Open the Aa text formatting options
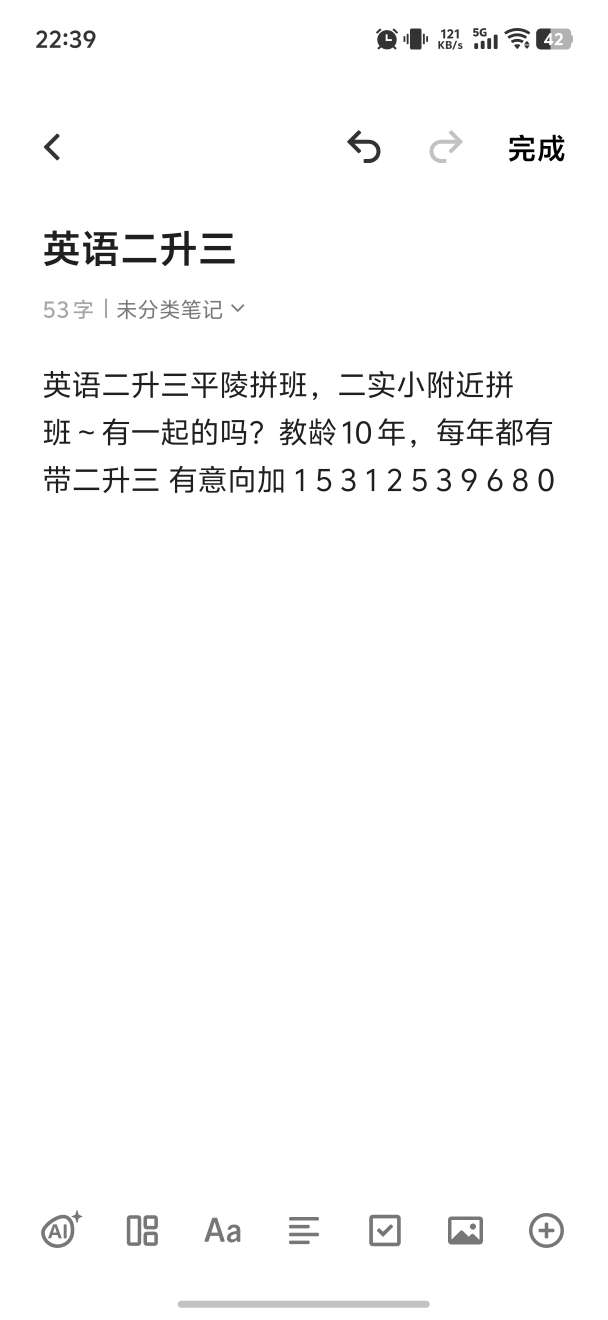This screenshot has width=608, height=1320. pyautogui.click(x=223, y=1230)
